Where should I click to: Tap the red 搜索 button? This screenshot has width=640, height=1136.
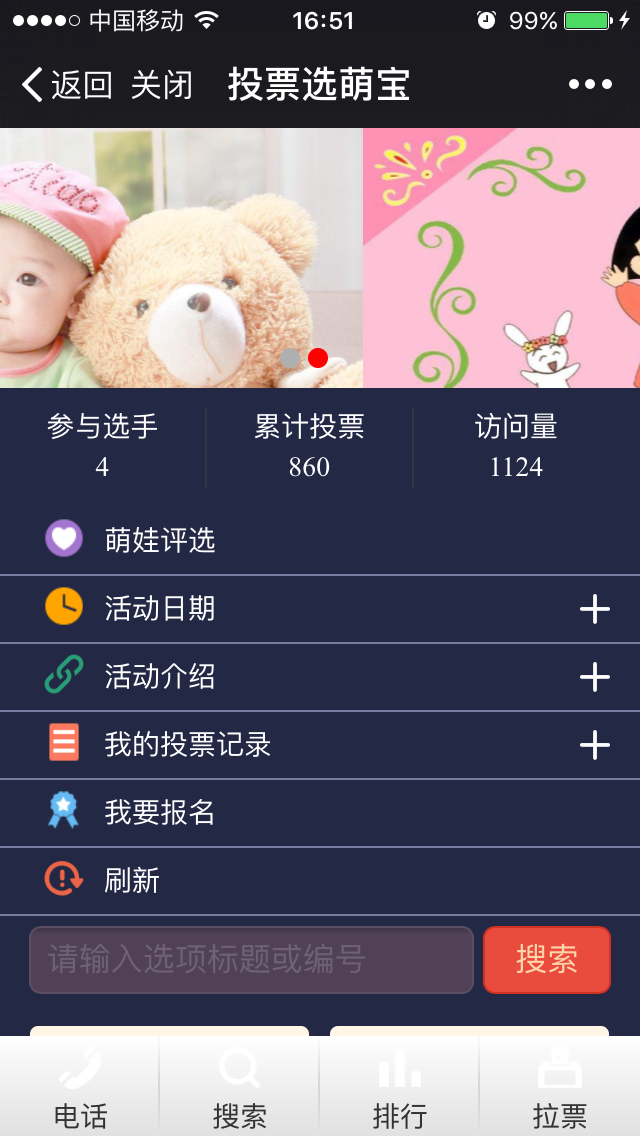[x=547, y=960]
